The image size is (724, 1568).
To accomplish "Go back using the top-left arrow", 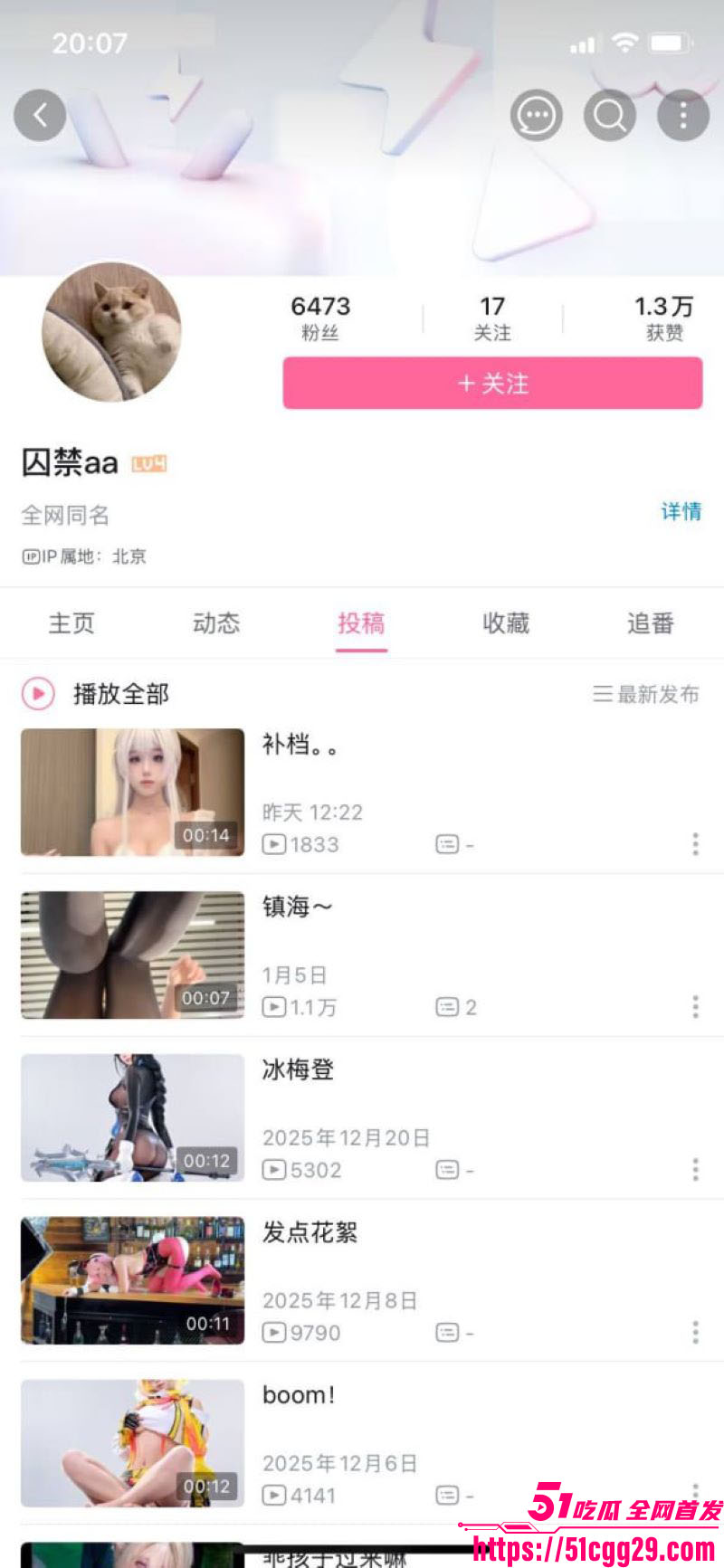I will pos(40,115).
